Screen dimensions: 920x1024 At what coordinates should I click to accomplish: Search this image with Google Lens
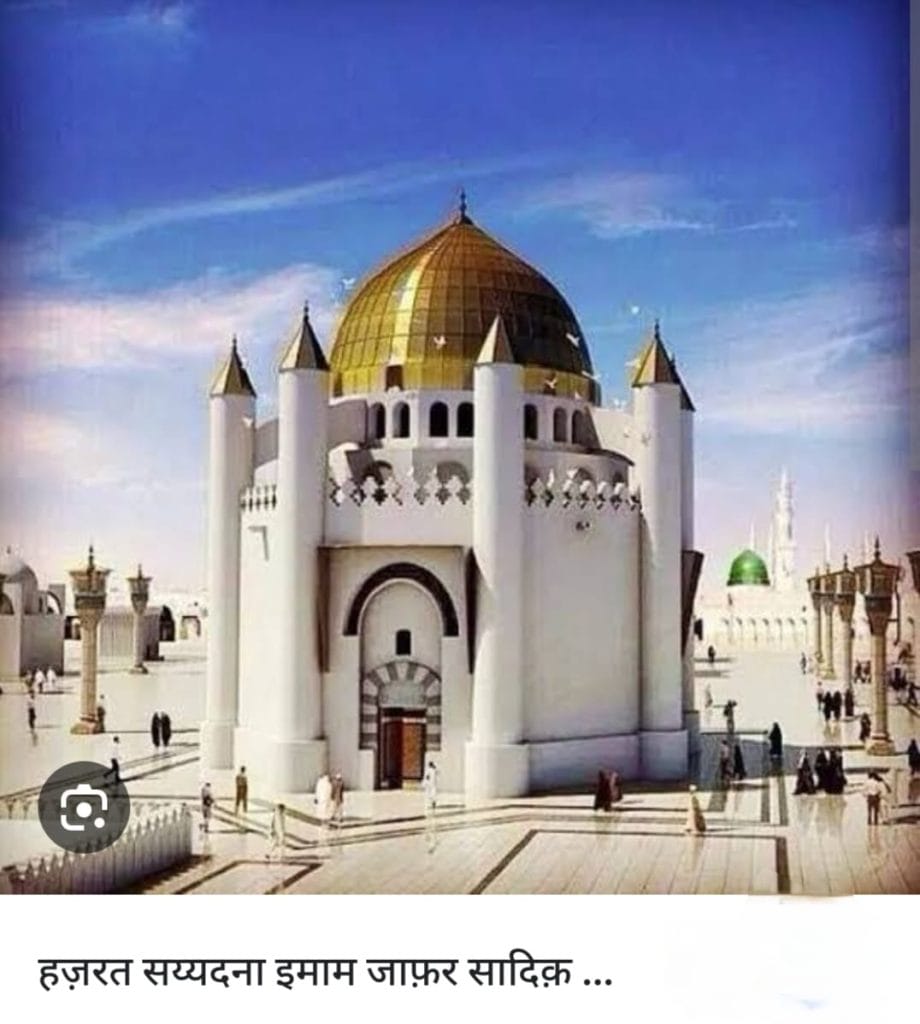84,807
